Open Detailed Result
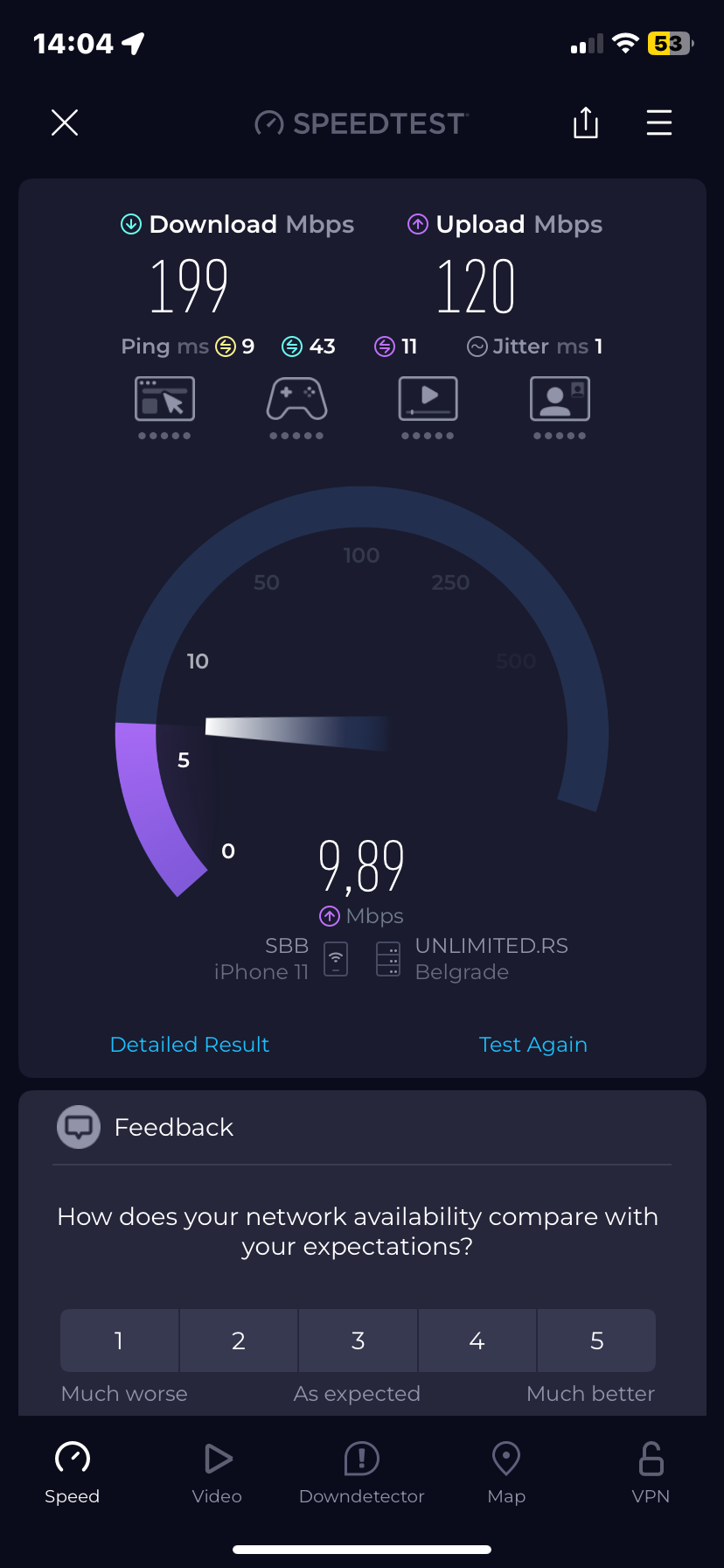 coord(190,1044)
